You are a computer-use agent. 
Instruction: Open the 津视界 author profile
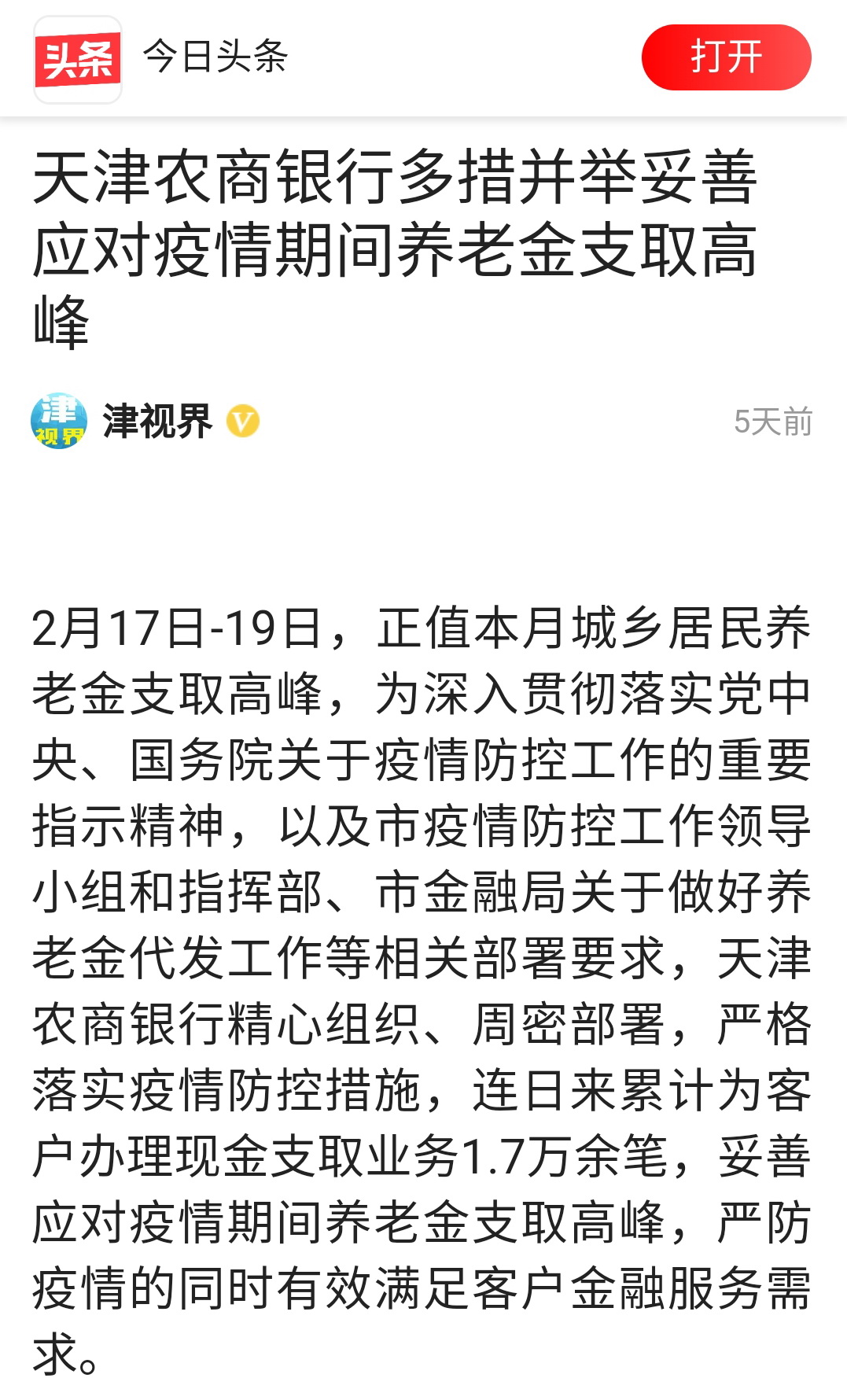pyautogui.click(x=157, y=422)
